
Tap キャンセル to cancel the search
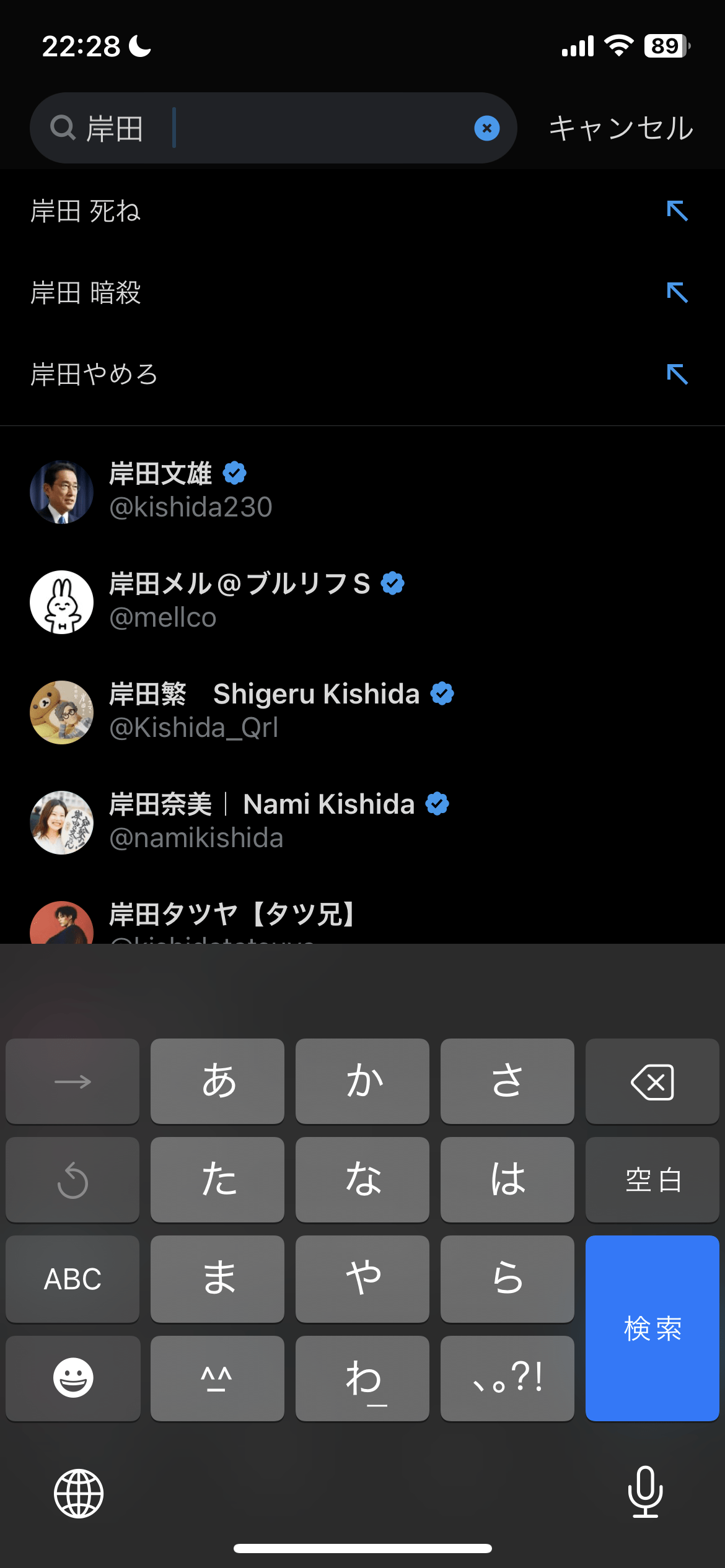621,128
